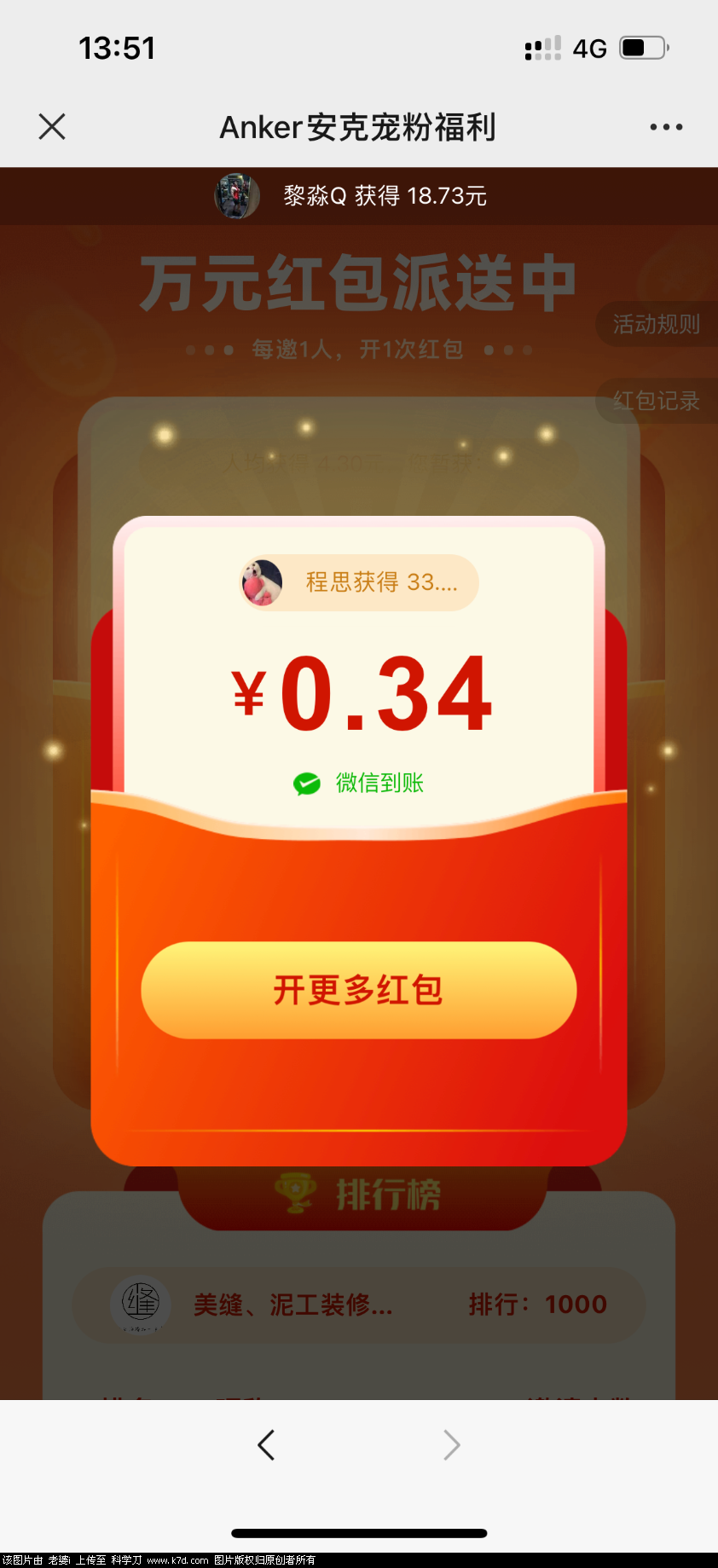This screenshot has width=718, height=1568.
Task: Open 红包记录 red packet records
Action: pyautogui.click(x=656, y=401)
